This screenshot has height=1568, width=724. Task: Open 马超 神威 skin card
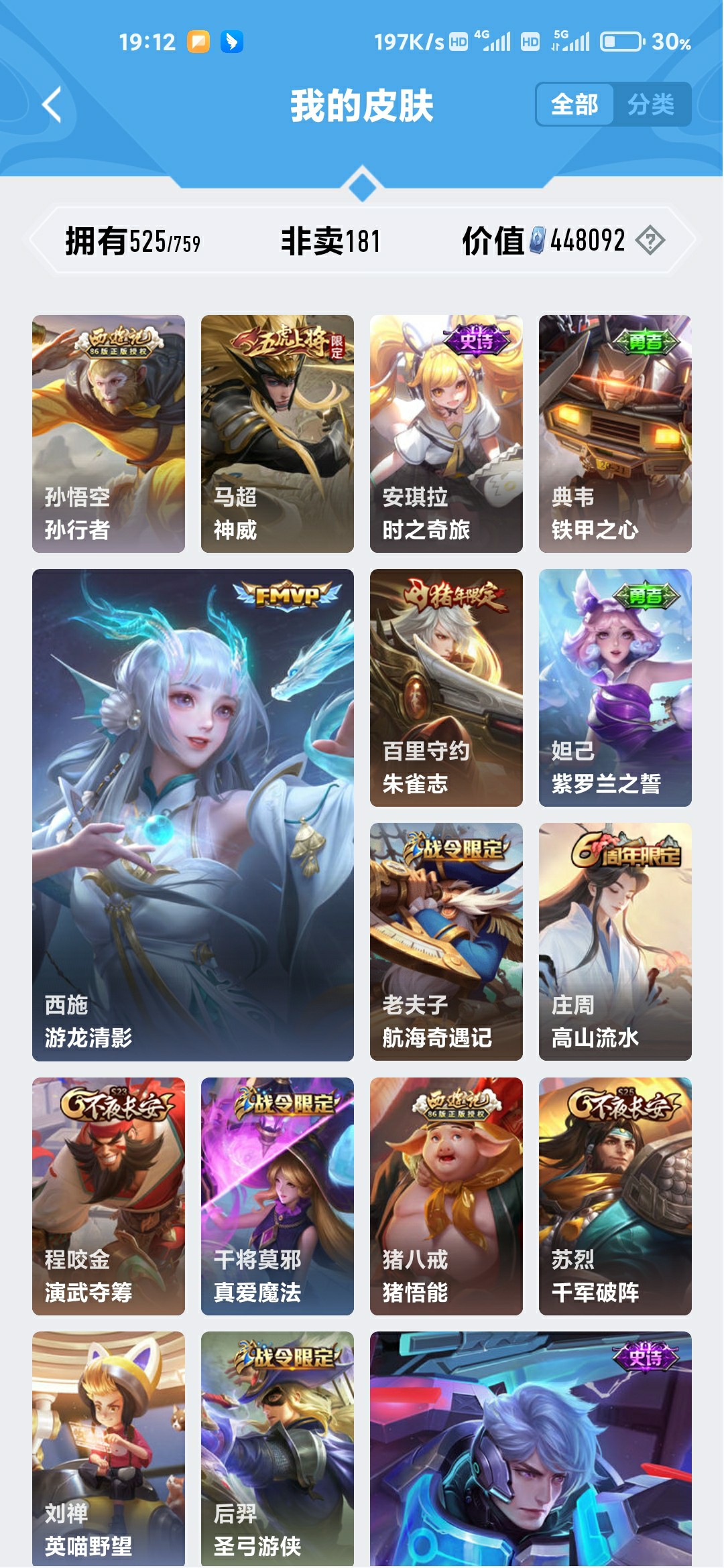coord(278,434)
